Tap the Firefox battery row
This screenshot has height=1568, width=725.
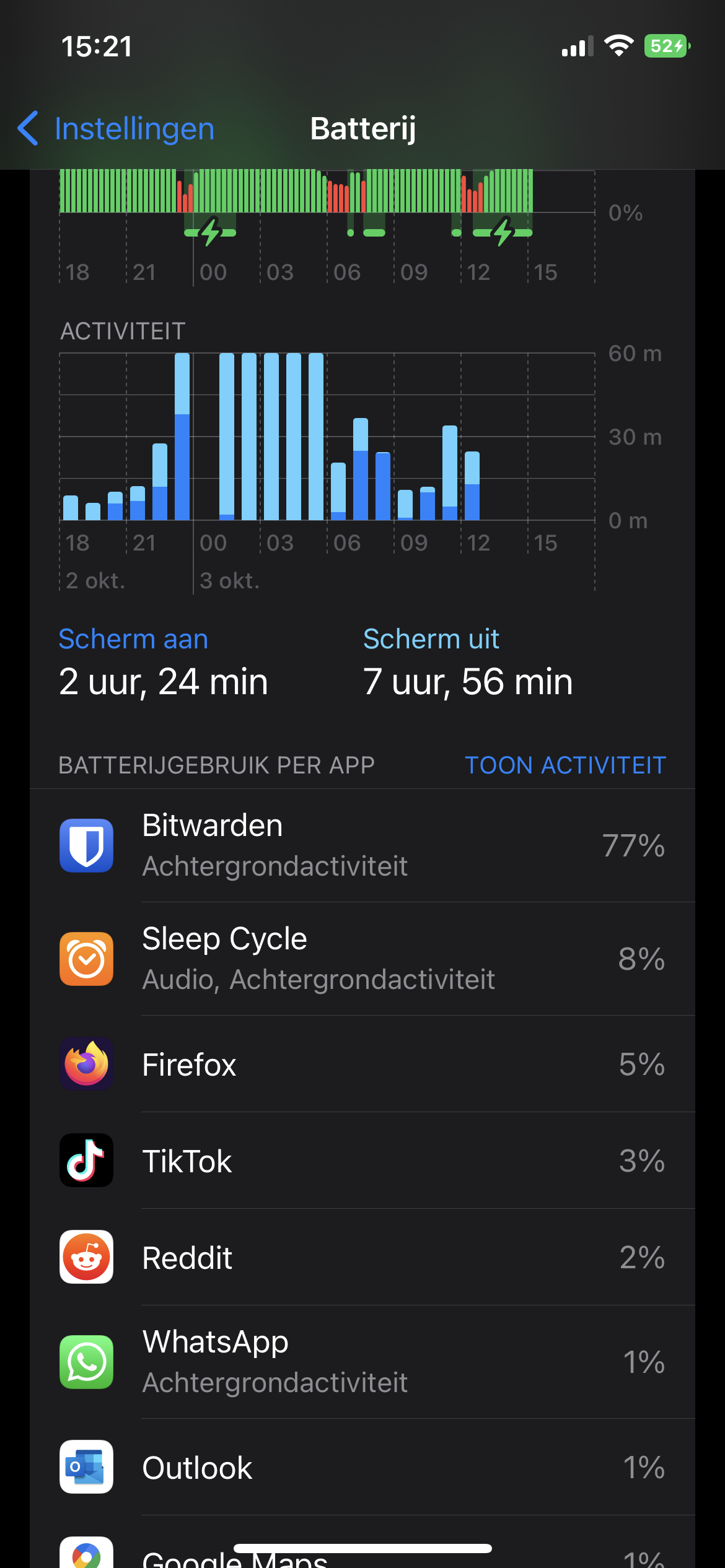[x=362, y=1064]
